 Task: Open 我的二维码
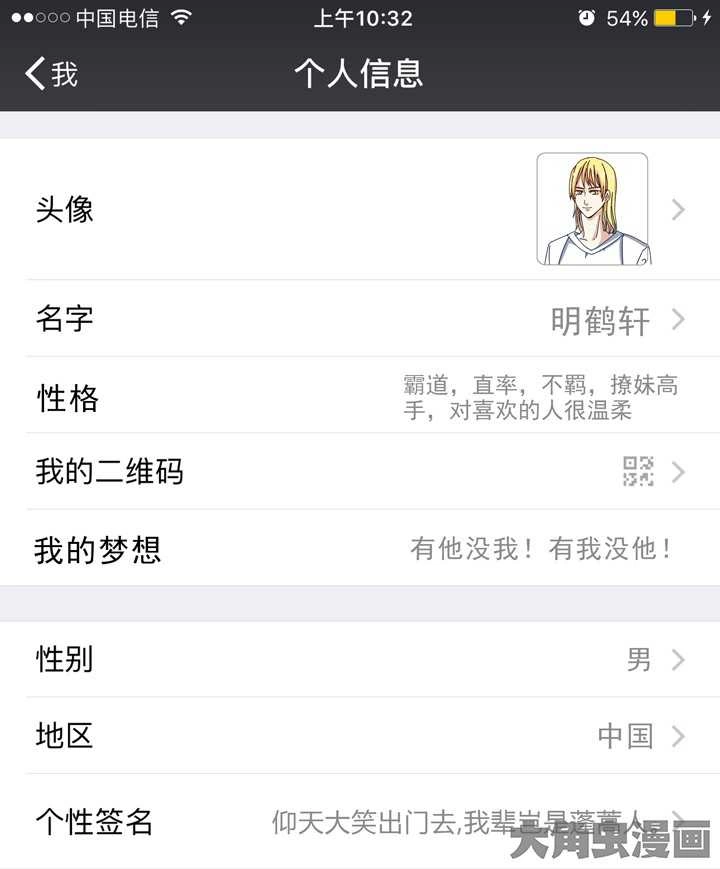[x=360, y=471]
